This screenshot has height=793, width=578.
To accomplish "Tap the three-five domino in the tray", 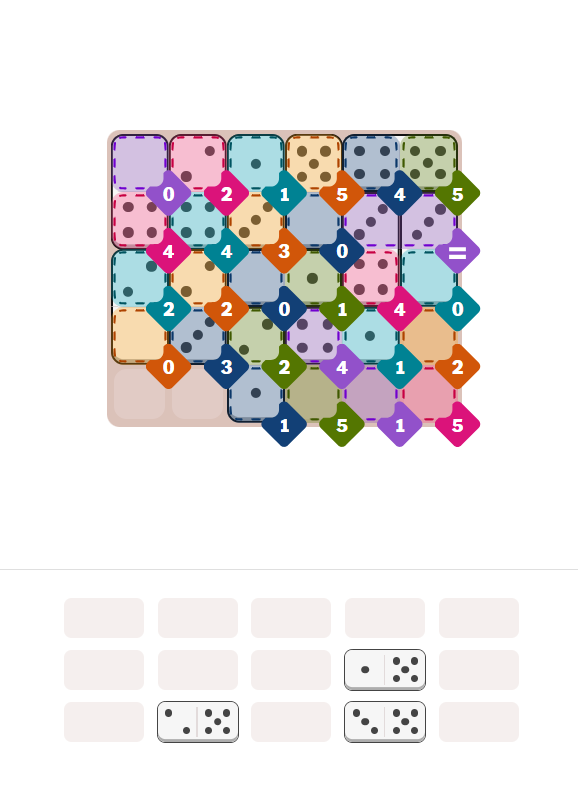I will (x=385, y=722).
